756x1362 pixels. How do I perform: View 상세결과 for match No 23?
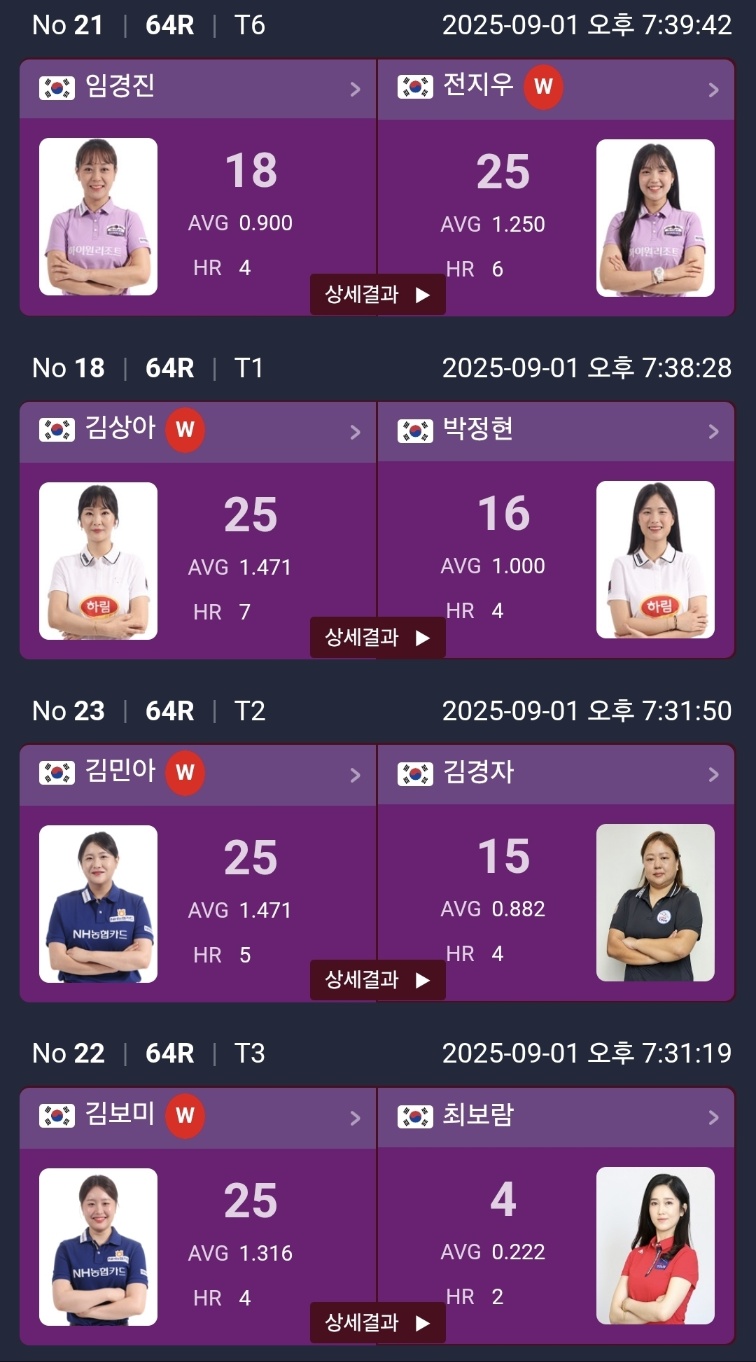(377, 981)
